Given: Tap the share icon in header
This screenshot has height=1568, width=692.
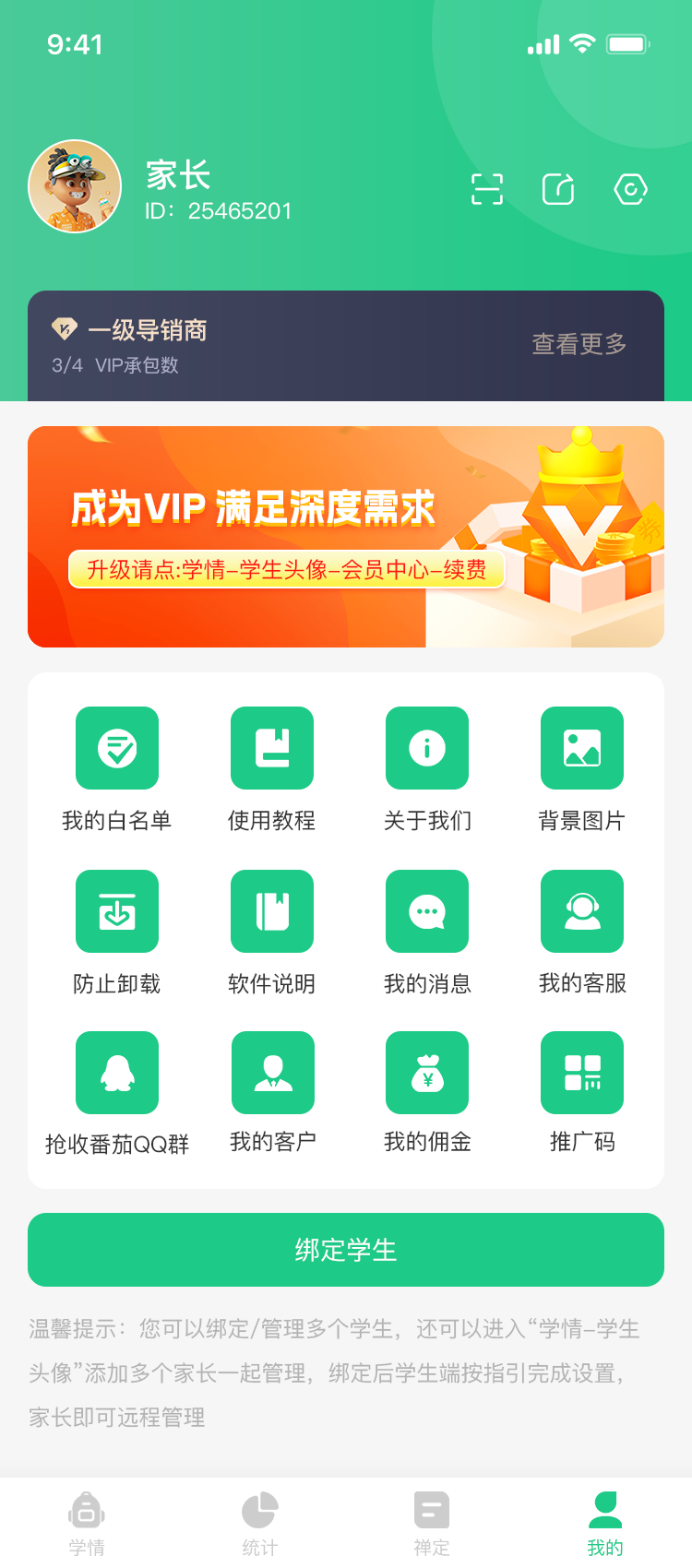Looking at the screenshot, I should pyautogui.click(x=558, y=189).
